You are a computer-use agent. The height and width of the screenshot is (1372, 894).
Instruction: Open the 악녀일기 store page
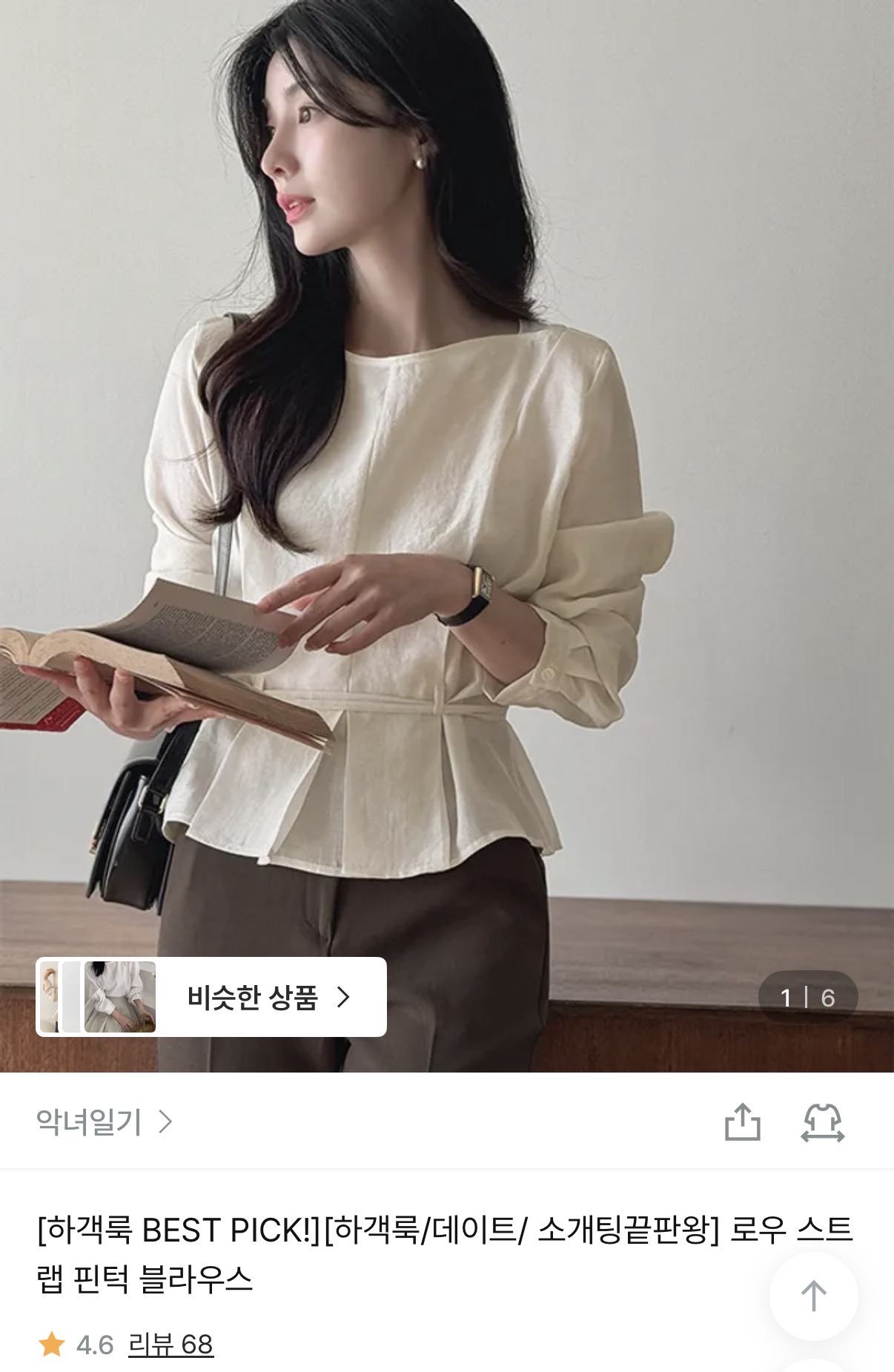pyautogui.click(x=104, y=1122)
